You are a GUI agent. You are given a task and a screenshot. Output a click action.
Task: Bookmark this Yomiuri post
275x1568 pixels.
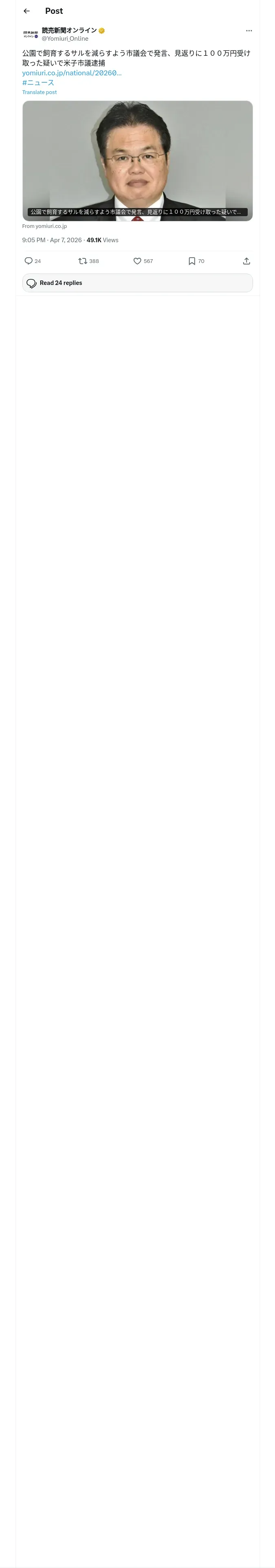[x=191, y=261]
